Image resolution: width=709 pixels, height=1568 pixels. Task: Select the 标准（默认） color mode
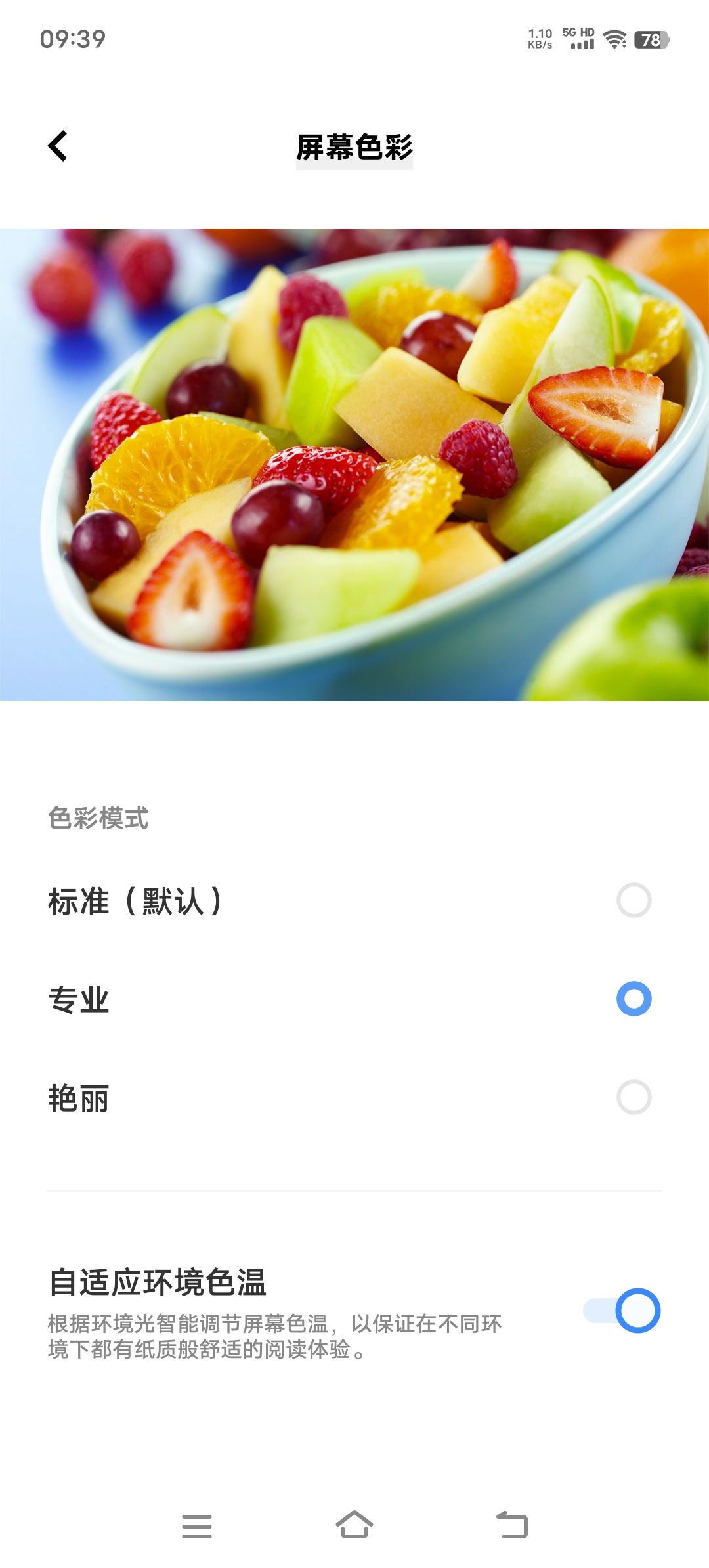click(354, 900)
